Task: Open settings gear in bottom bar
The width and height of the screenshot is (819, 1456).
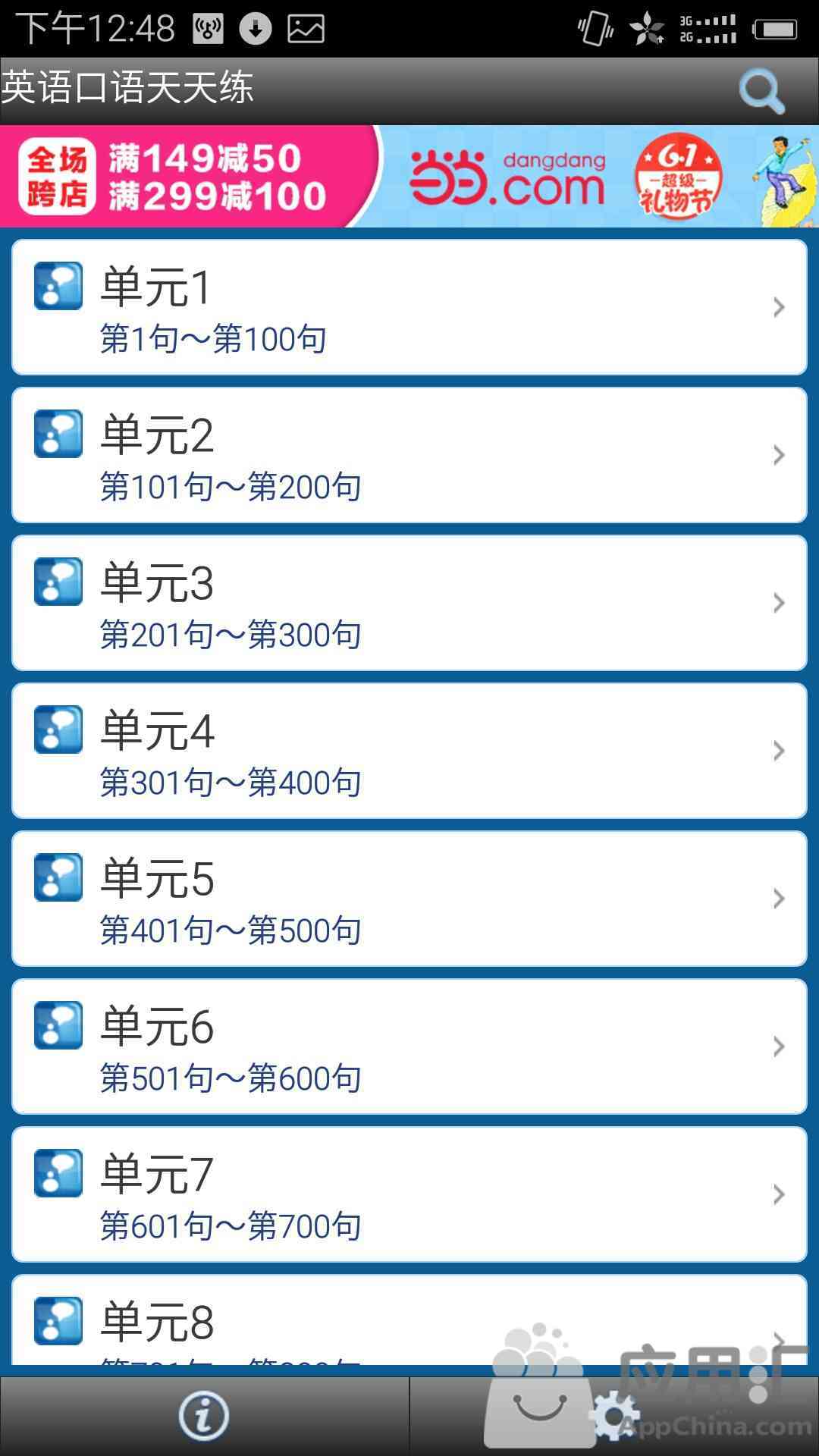Action: coord(614,1415)
